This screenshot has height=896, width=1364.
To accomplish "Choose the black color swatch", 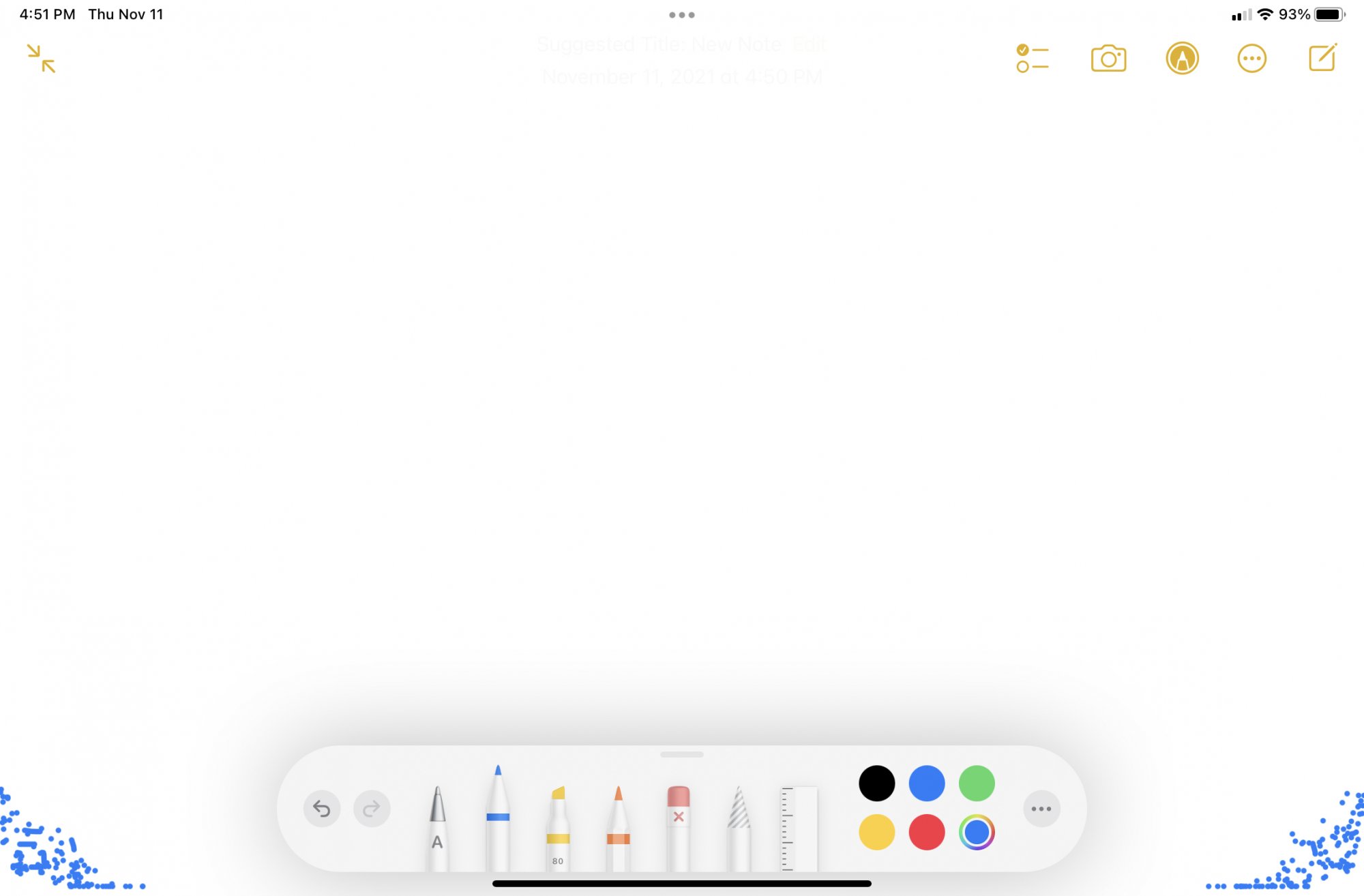I will tap(876, 783).
